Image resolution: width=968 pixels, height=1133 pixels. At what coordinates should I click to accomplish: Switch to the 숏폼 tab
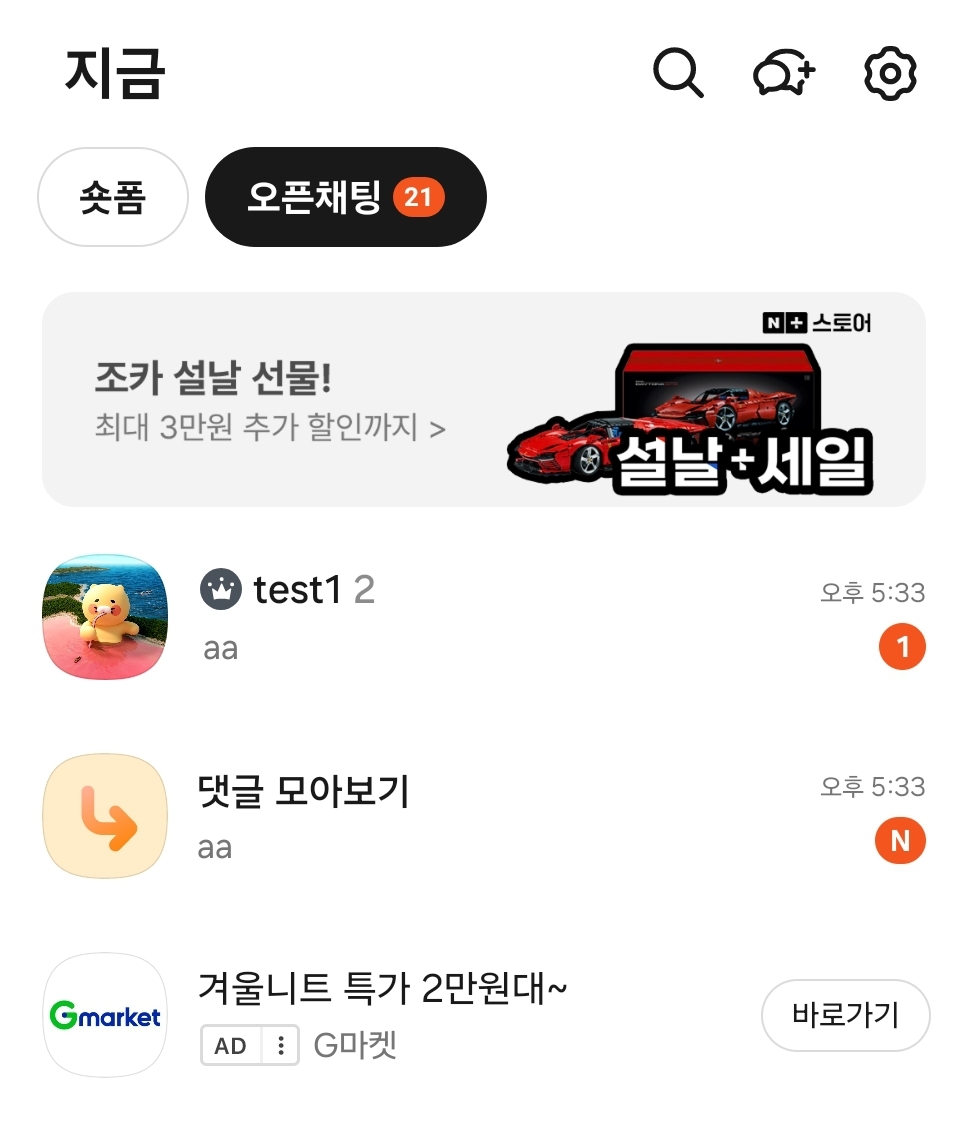(x=113, y=197)
